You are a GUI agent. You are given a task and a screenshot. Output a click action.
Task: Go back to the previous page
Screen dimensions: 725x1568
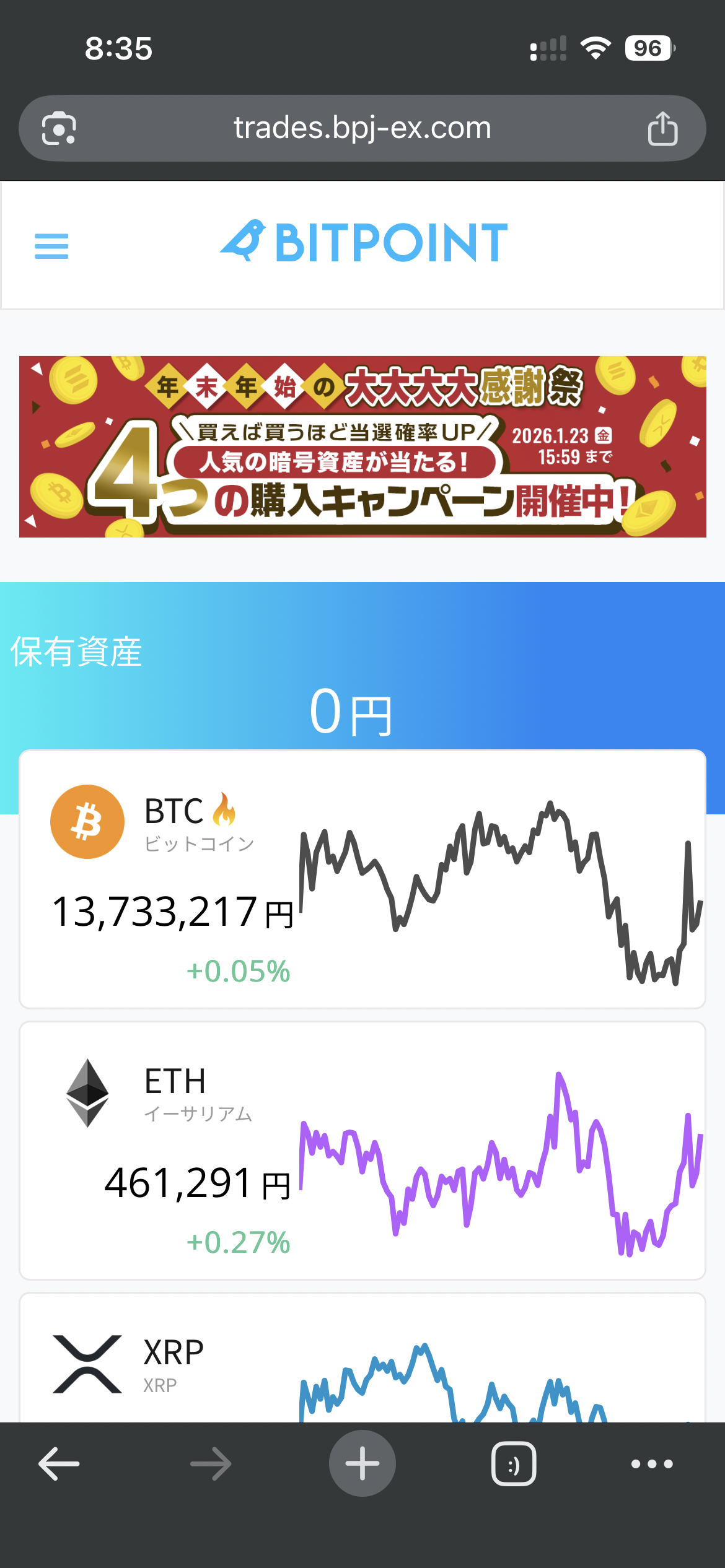(x=59, y=1464)
